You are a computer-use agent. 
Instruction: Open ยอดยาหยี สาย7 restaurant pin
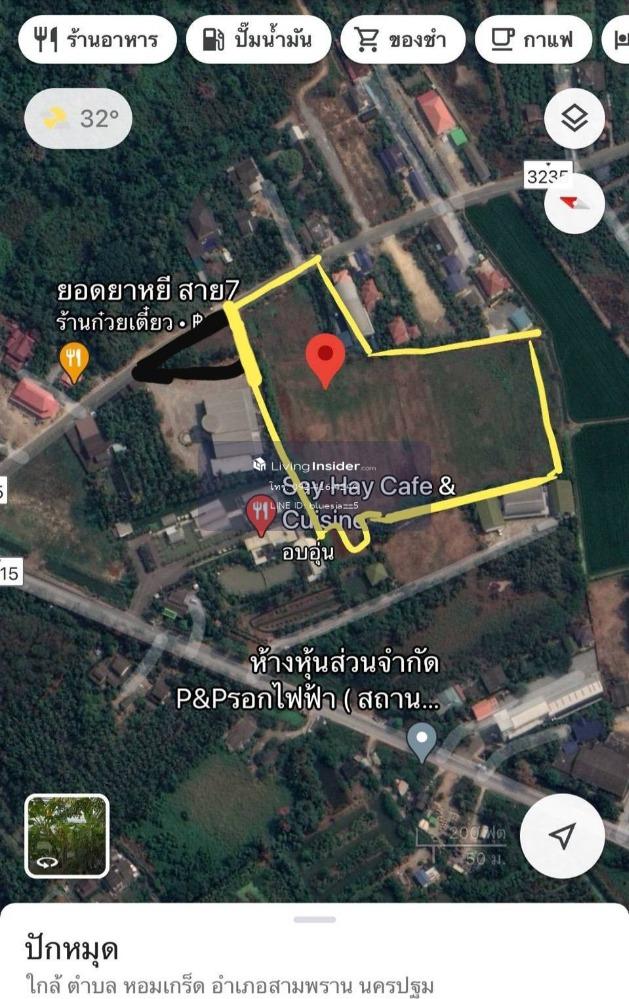73,357
